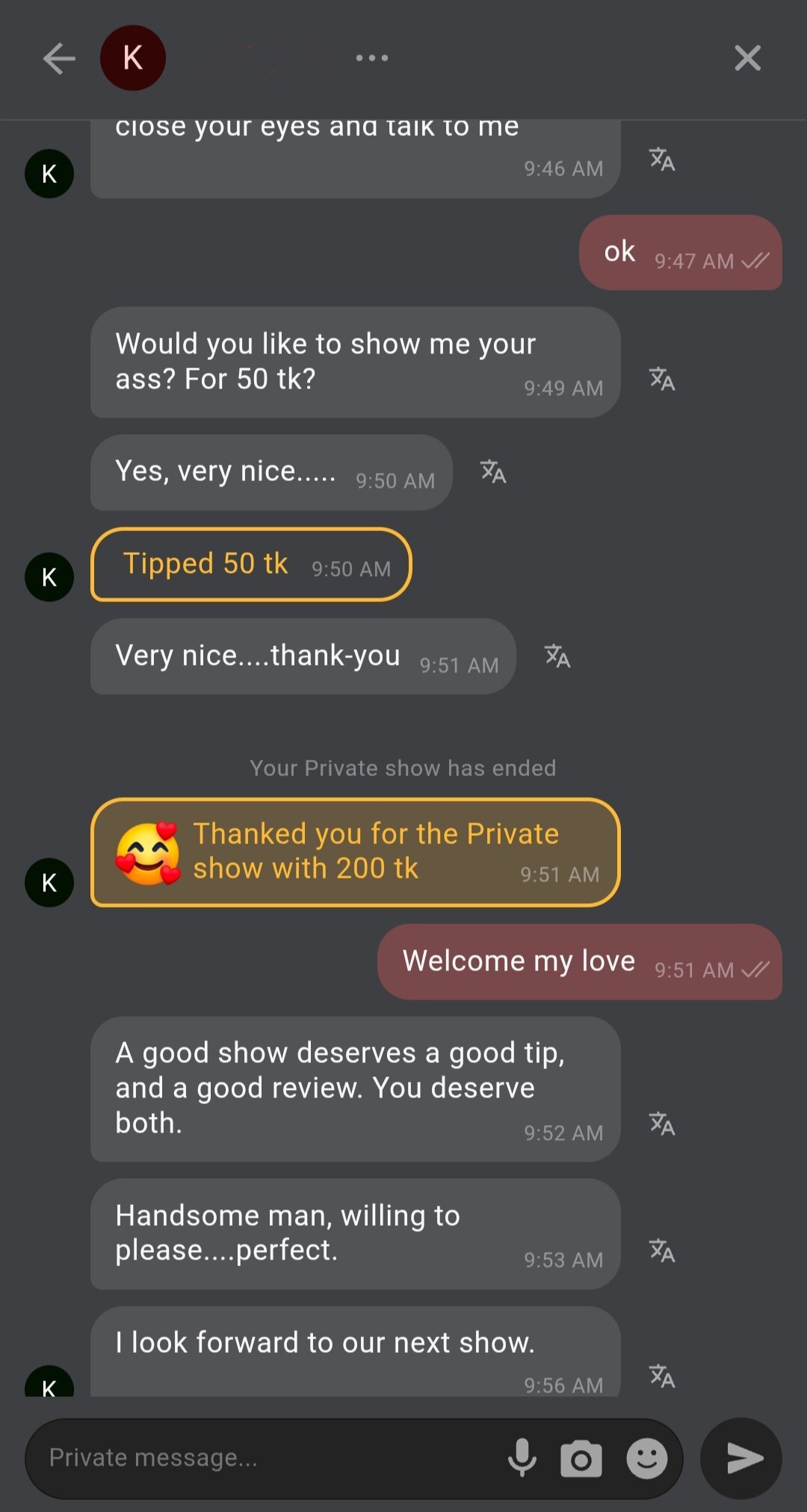Translate the 'close your eyes' message

pyautogui.click(x=662, y=159)
